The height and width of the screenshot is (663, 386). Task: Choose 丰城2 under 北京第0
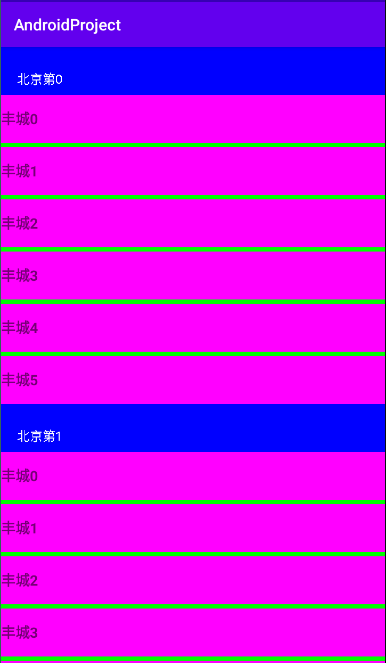tap(193, 223)
